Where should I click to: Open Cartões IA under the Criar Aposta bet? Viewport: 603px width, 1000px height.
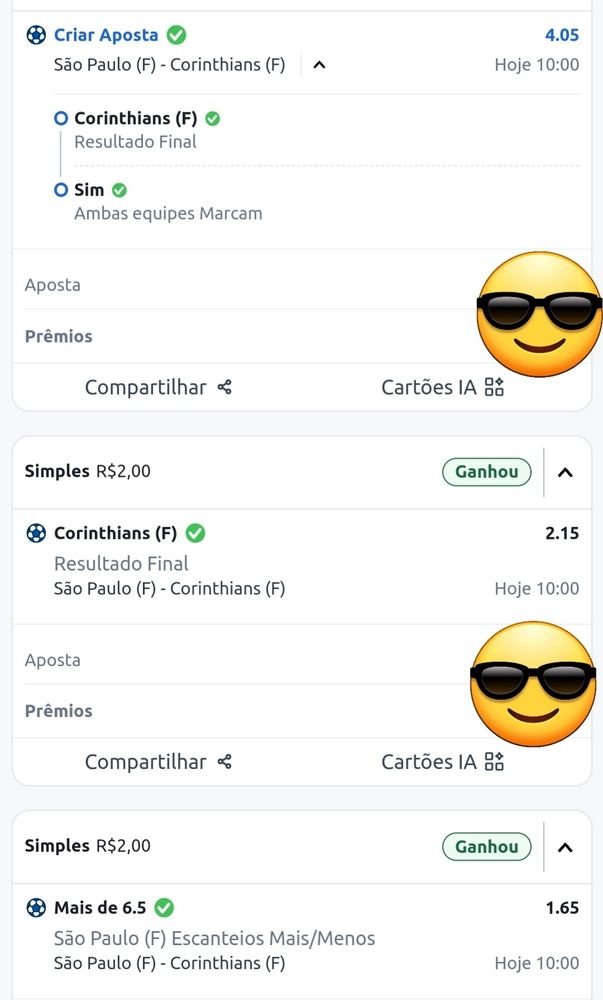(x=442, y=387)
